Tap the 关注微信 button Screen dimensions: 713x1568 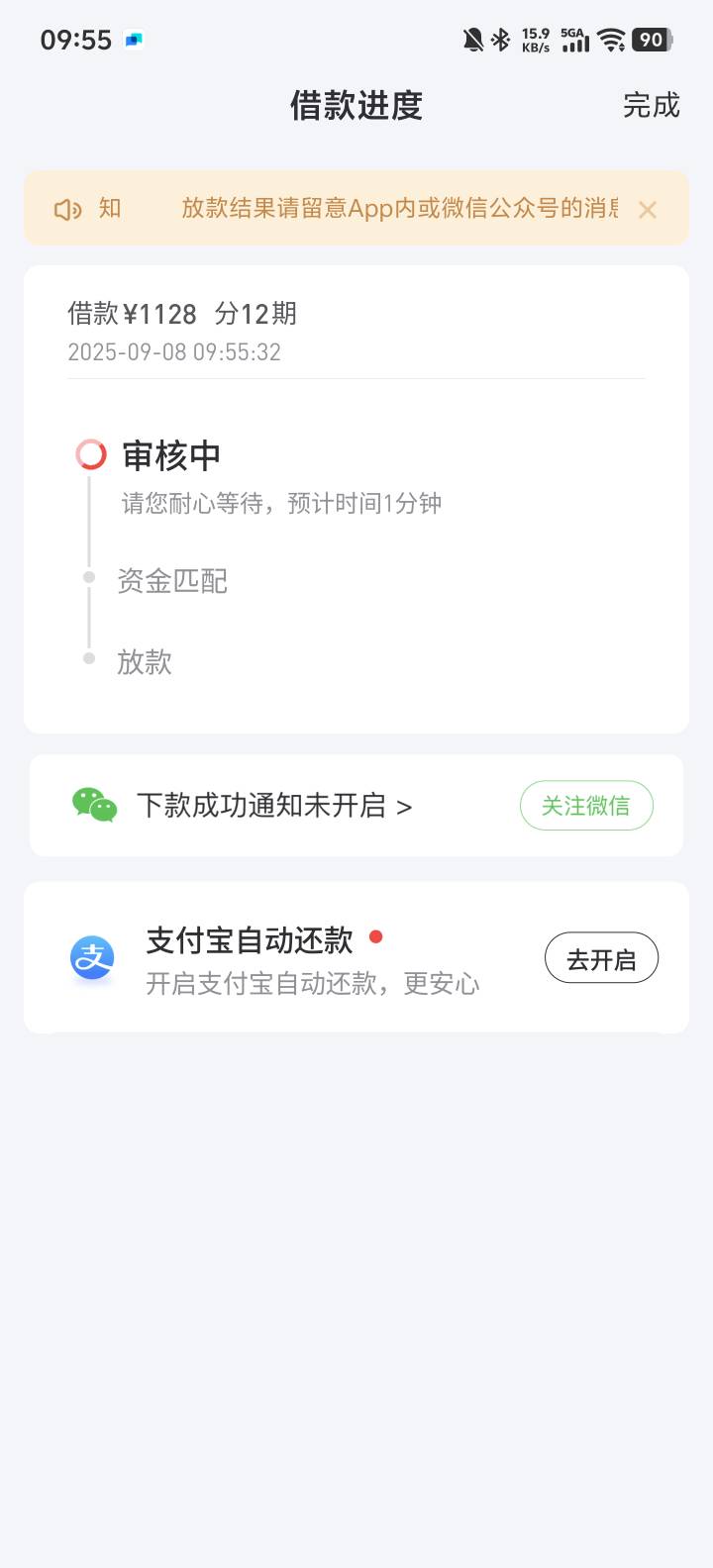(x=586, y=806)
